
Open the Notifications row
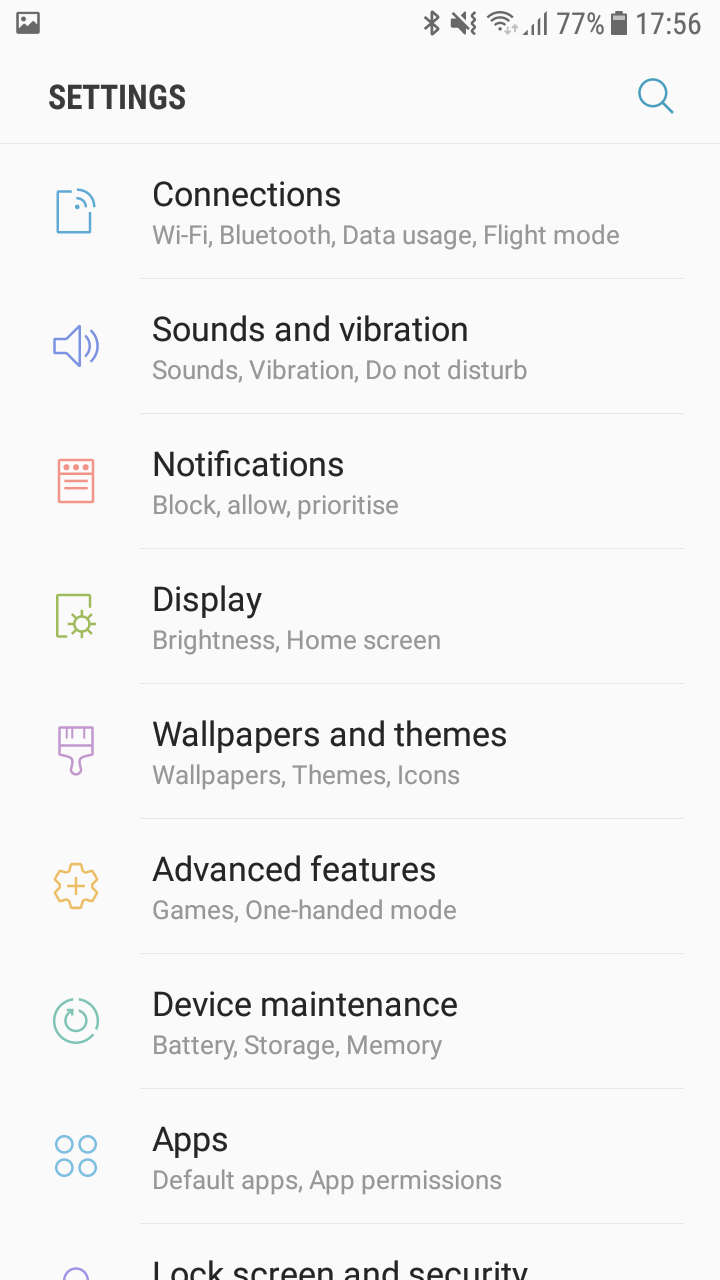tap(360, 482)
